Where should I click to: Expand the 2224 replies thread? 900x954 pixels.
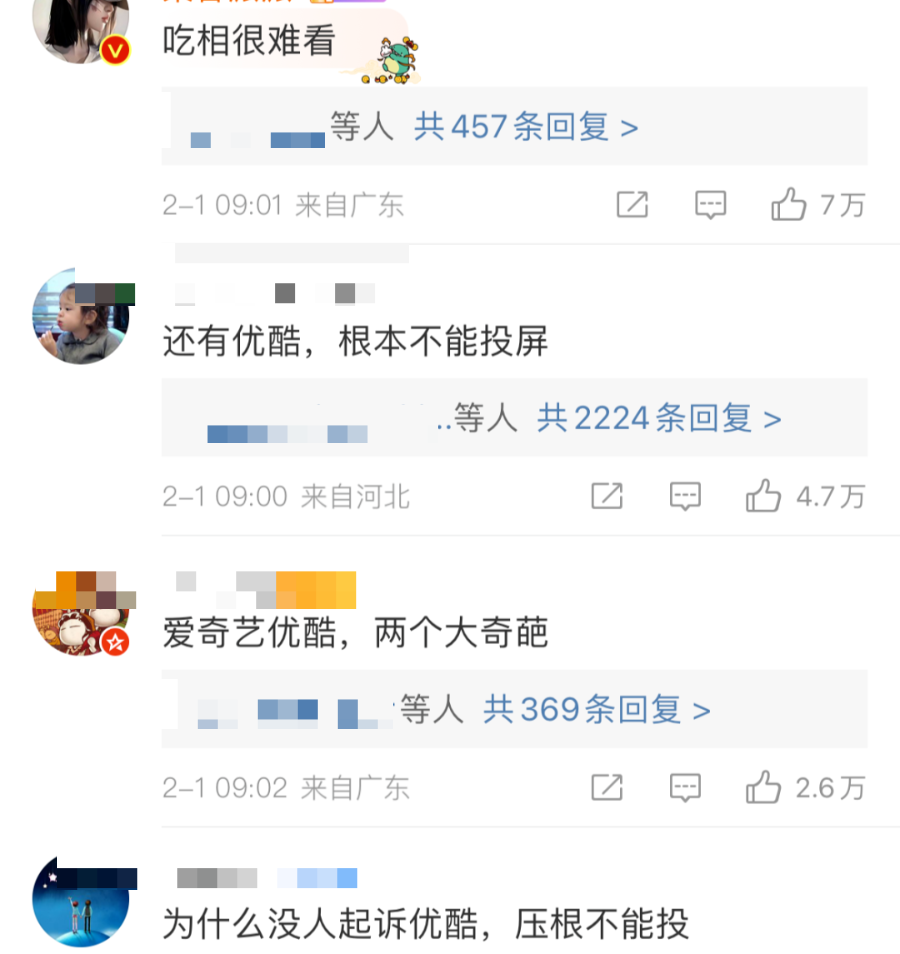658,419
